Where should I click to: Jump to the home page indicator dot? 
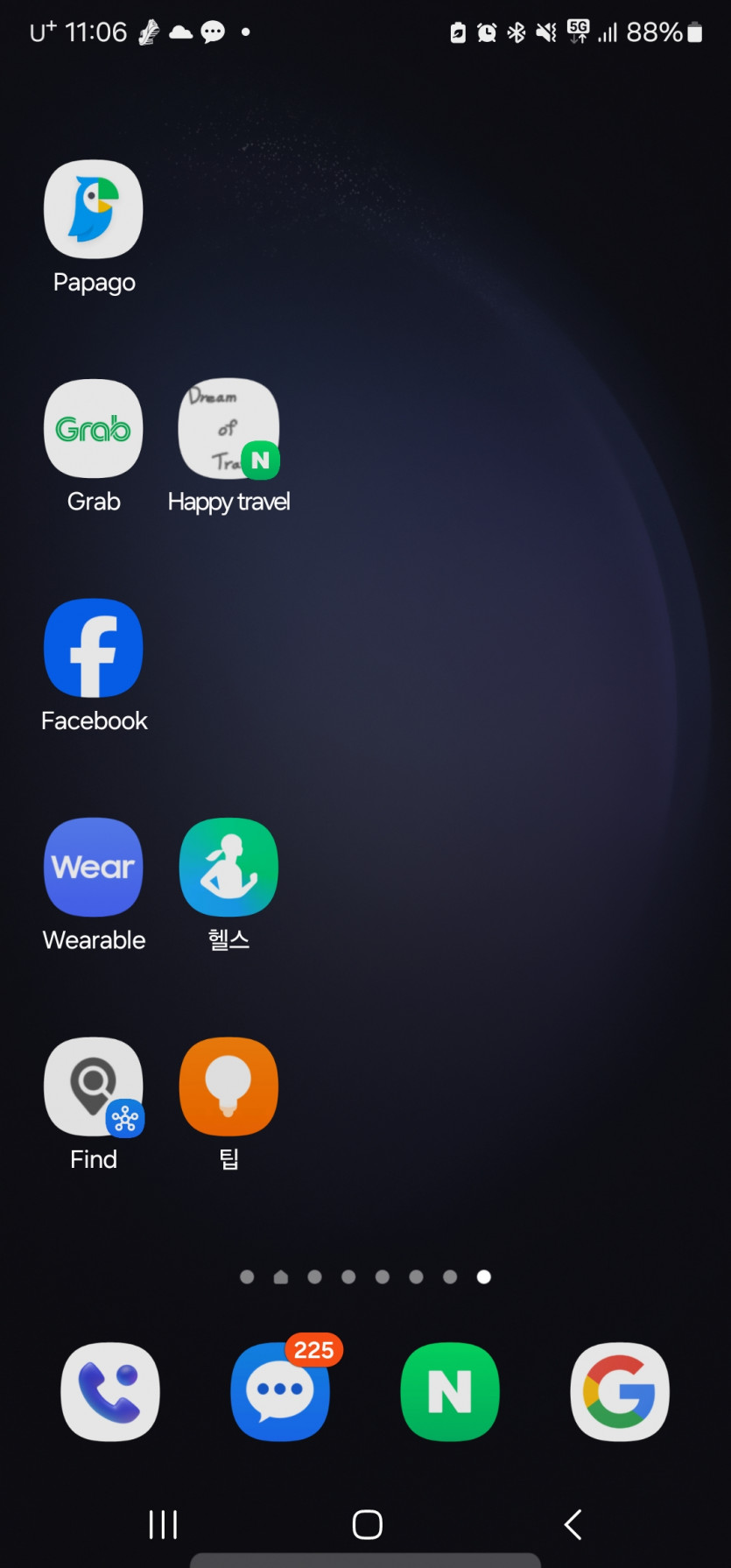[x=281, y=1277]
